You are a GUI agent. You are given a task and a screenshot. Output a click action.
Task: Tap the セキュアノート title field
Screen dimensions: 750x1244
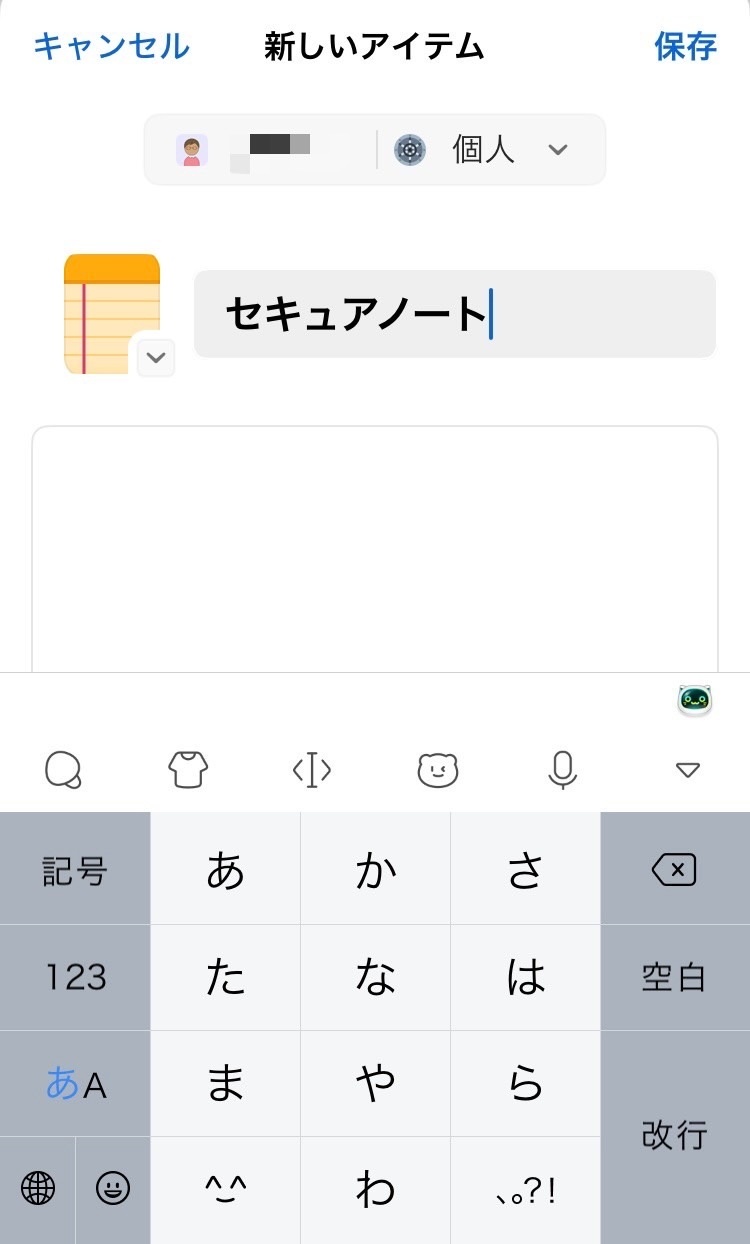click(455, 314)
